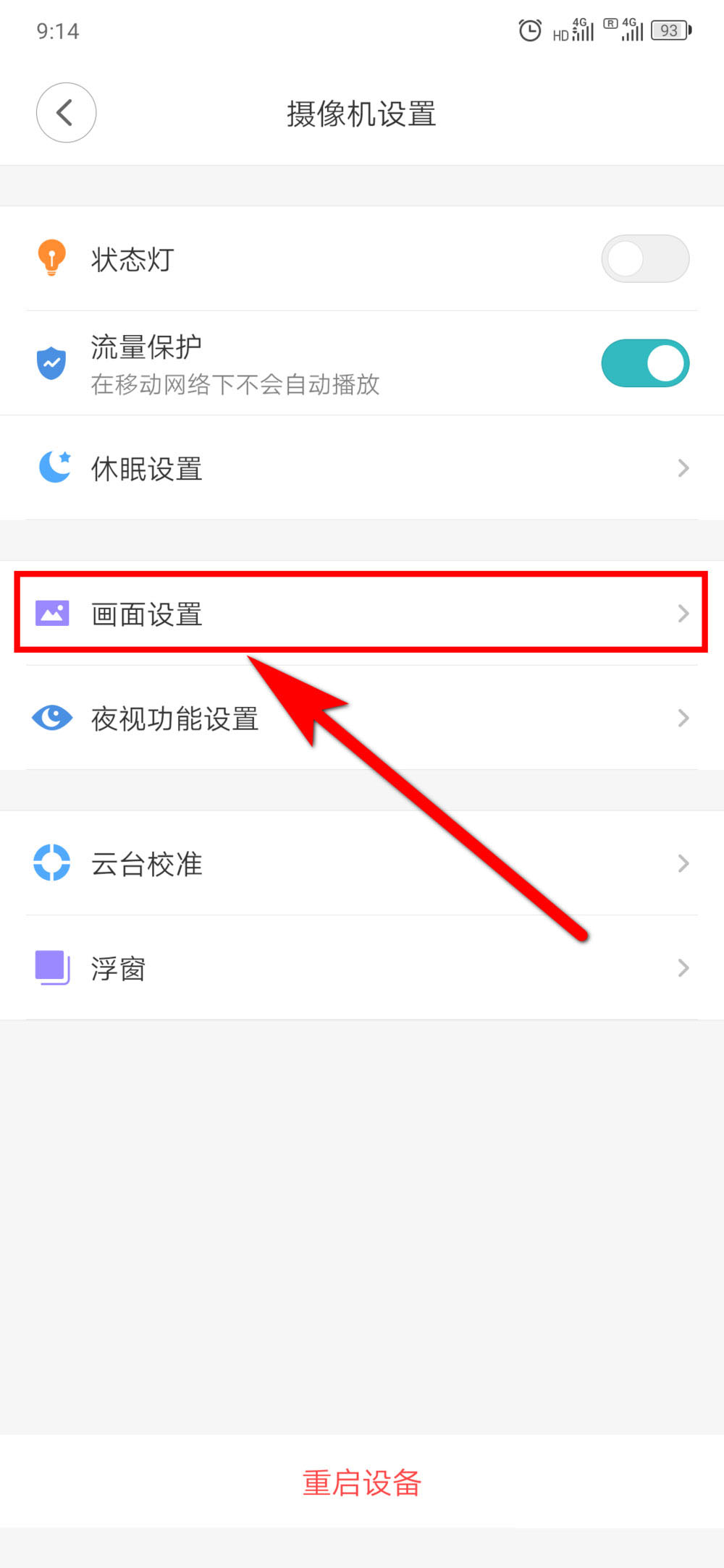Turn on the 状态灯 switch
This screenshot has width=724, height=1568.
[644, 258]
